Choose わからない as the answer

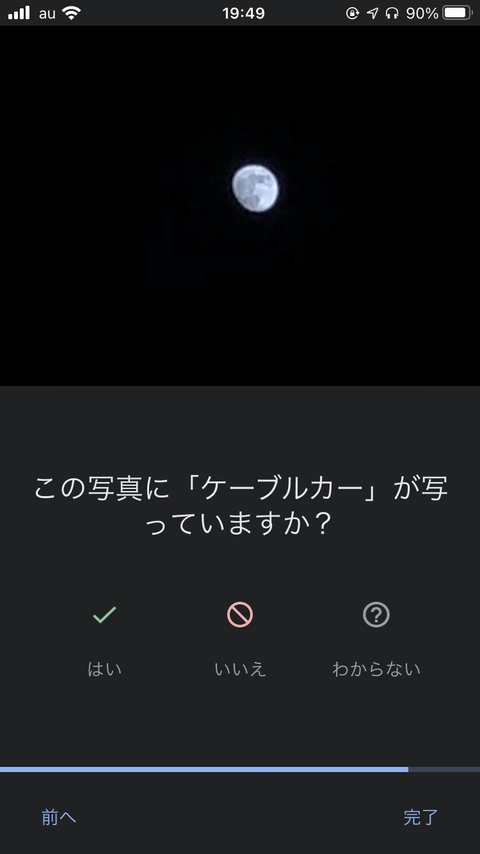click(x=376, y=638)
